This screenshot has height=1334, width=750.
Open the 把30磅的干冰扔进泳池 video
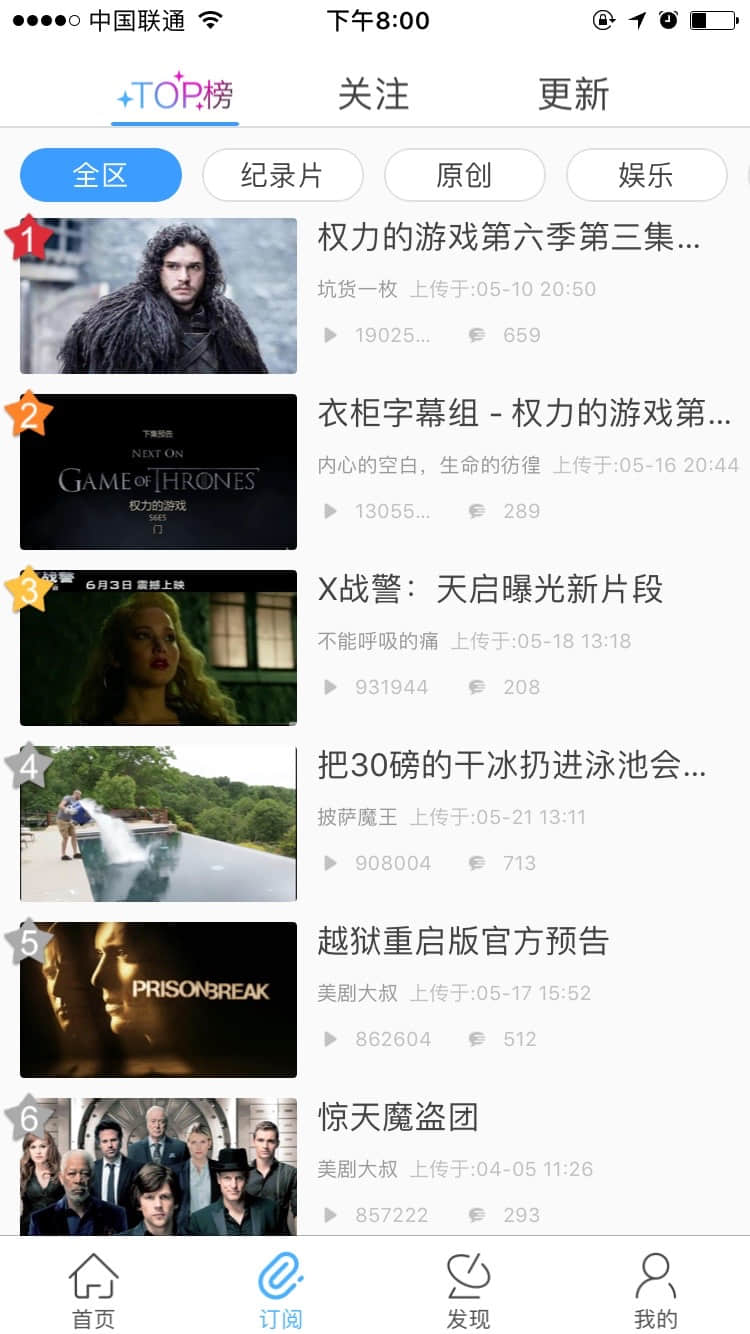pyautogui.click(x=512, y=766)
